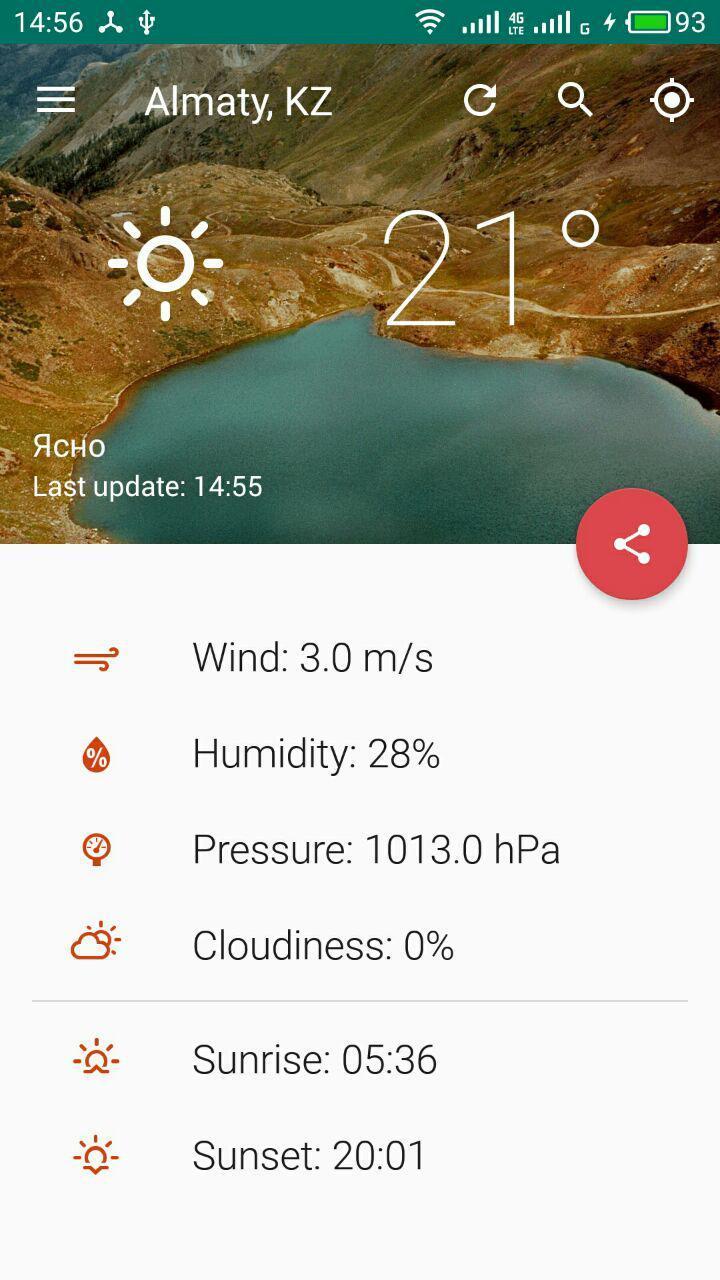Image resolution: width=720 pixels, height=1280 pixels.
Task: Tap the sunrise icon
Action: point(95,1057)
